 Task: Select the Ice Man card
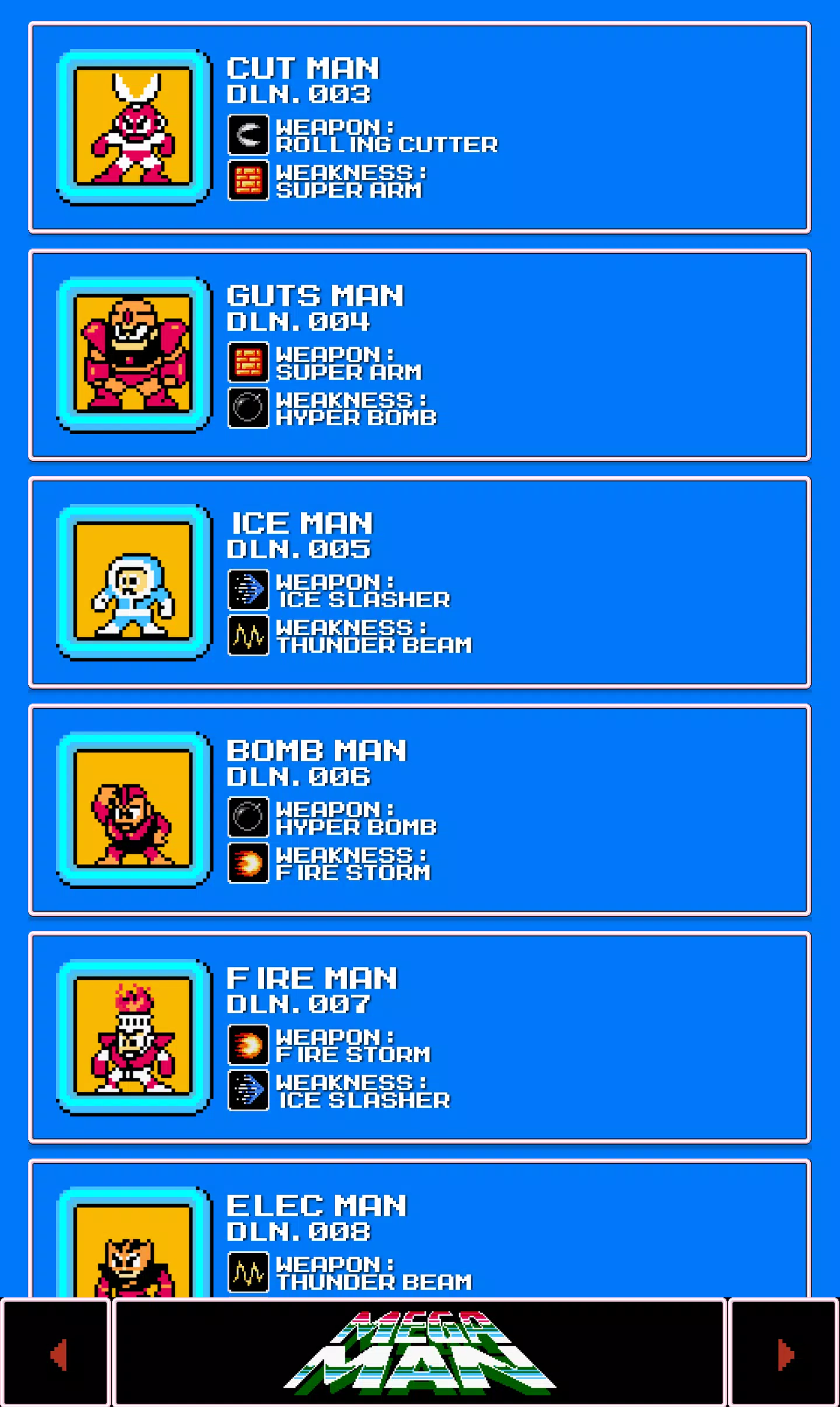[419, 583]
